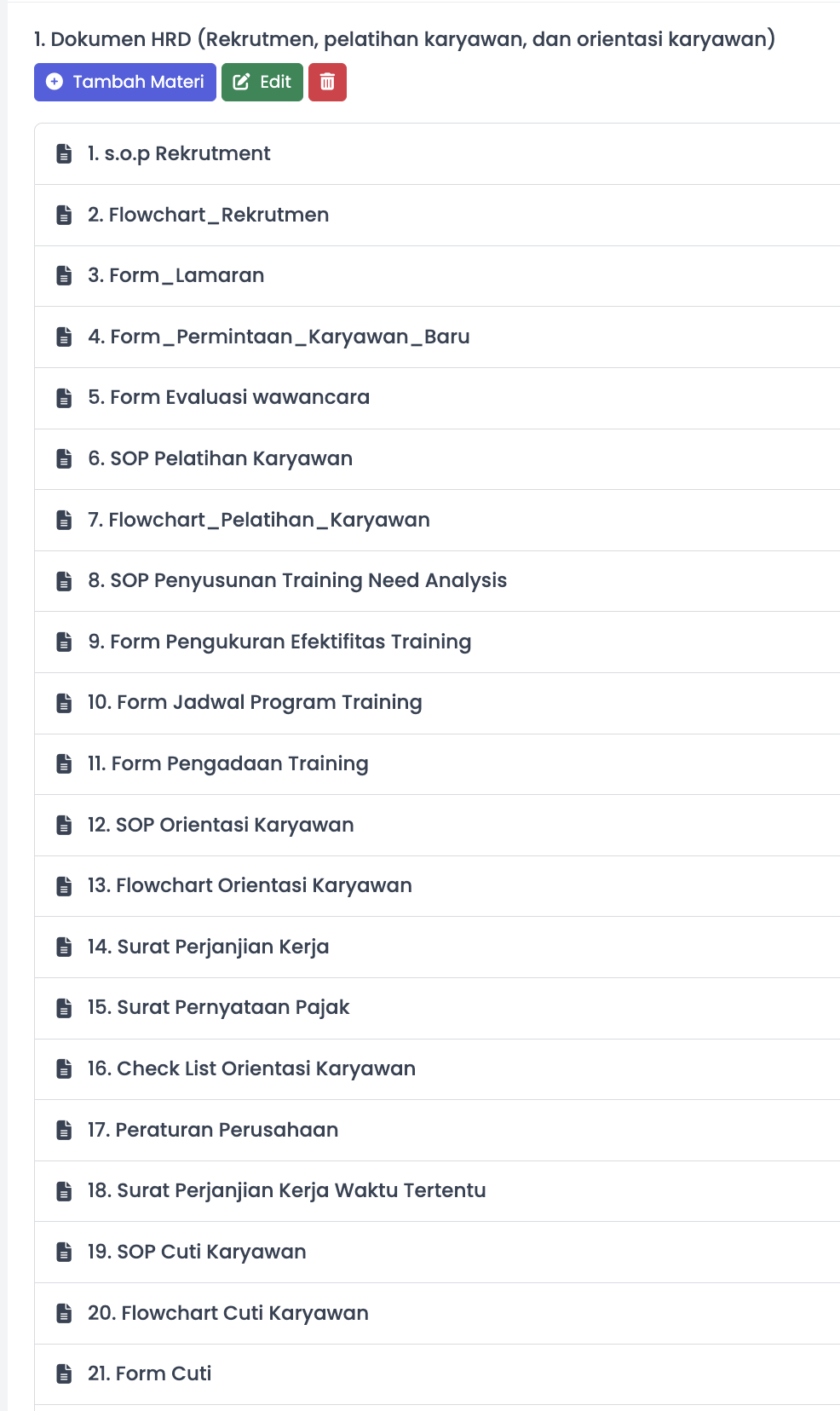Open 19. SOP Cuti Karyawan
The height and width of the screenshot is (1411, 840).
coord(437,1253)
